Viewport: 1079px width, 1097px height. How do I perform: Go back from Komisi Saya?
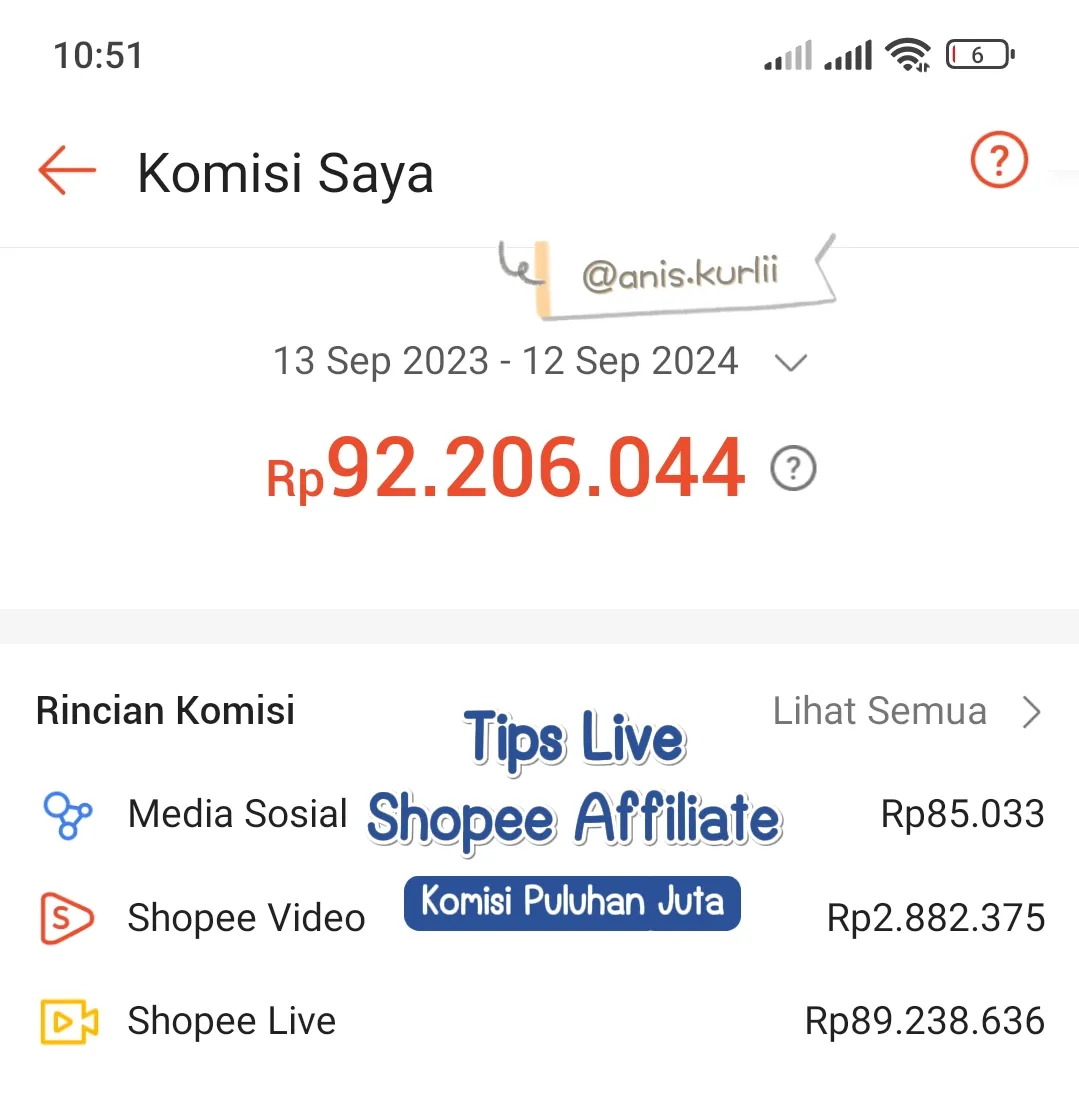point(67,170)
